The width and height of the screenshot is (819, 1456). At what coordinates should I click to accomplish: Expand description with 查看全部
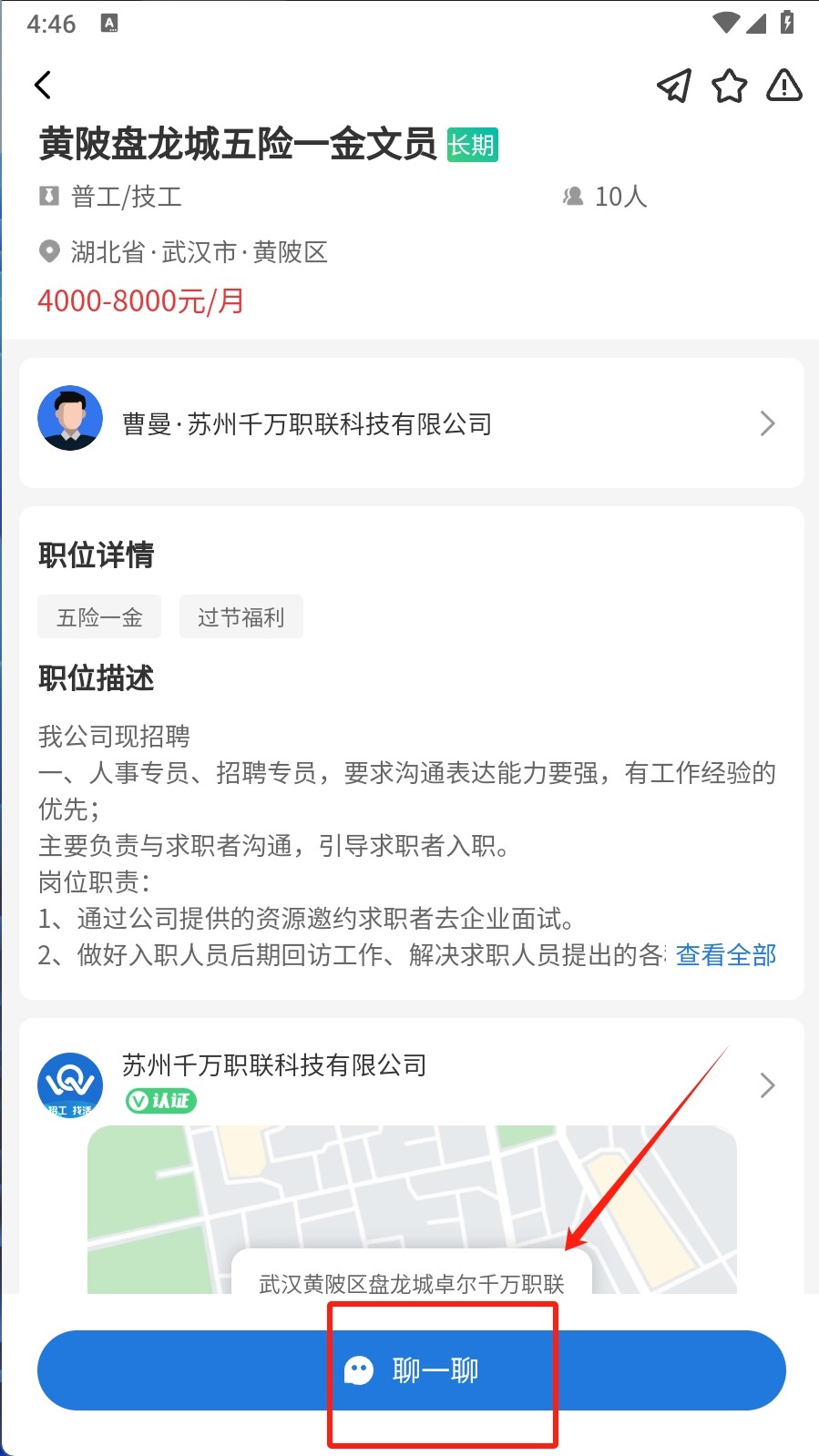pos(725,955)
